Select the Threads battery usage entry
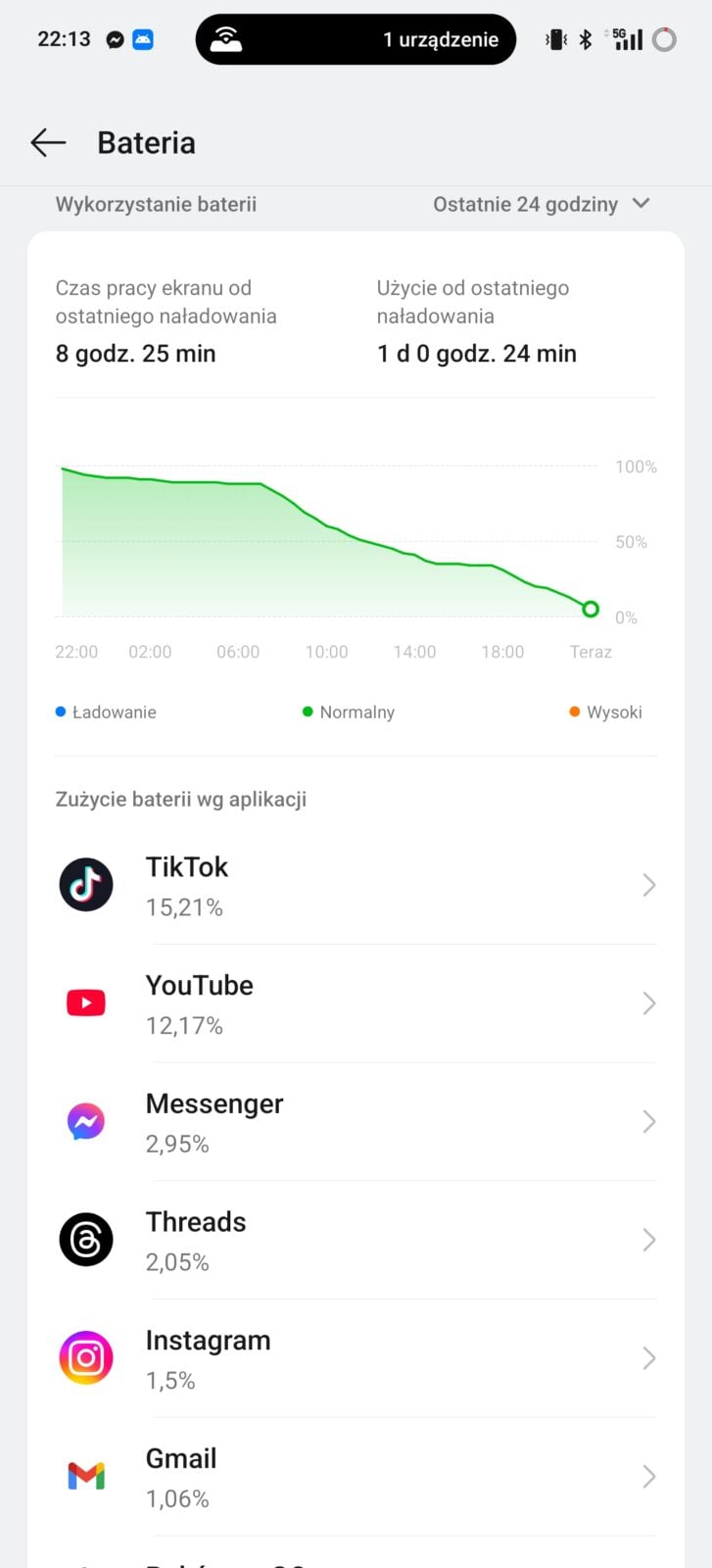 point(356,1241)
